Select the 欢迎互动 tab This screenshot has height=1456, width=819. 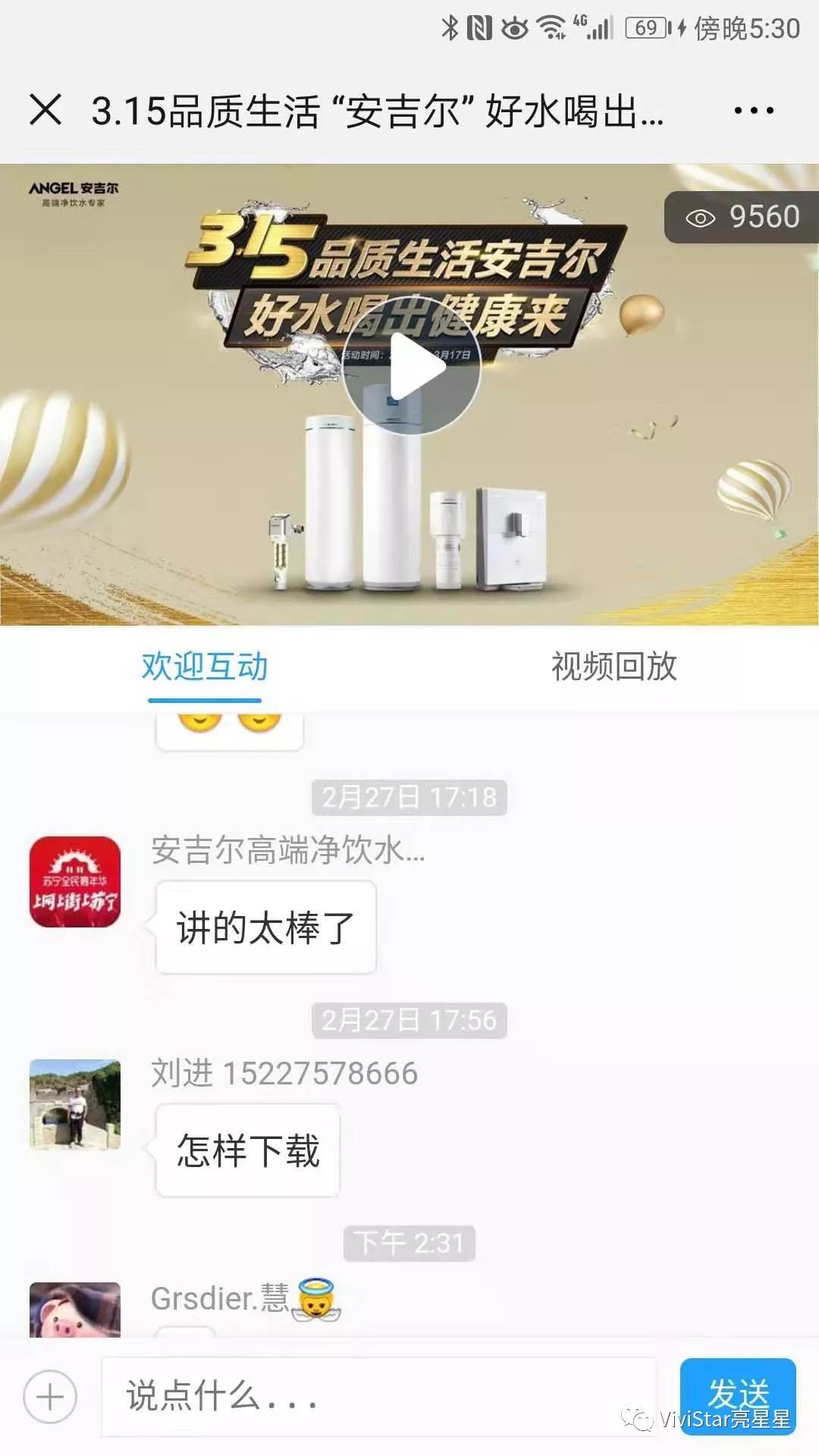point(205,667)
